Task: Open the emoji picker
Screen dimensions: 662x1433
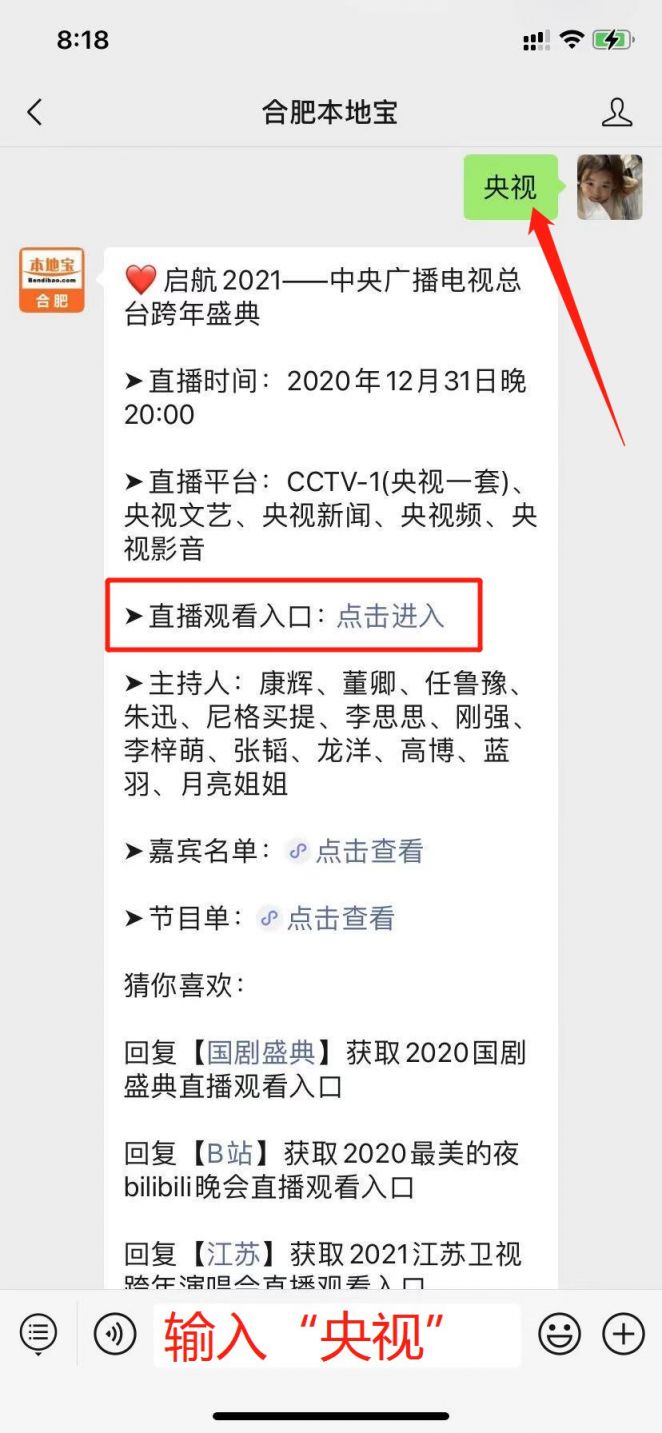Action: (x=559, y=1333)
